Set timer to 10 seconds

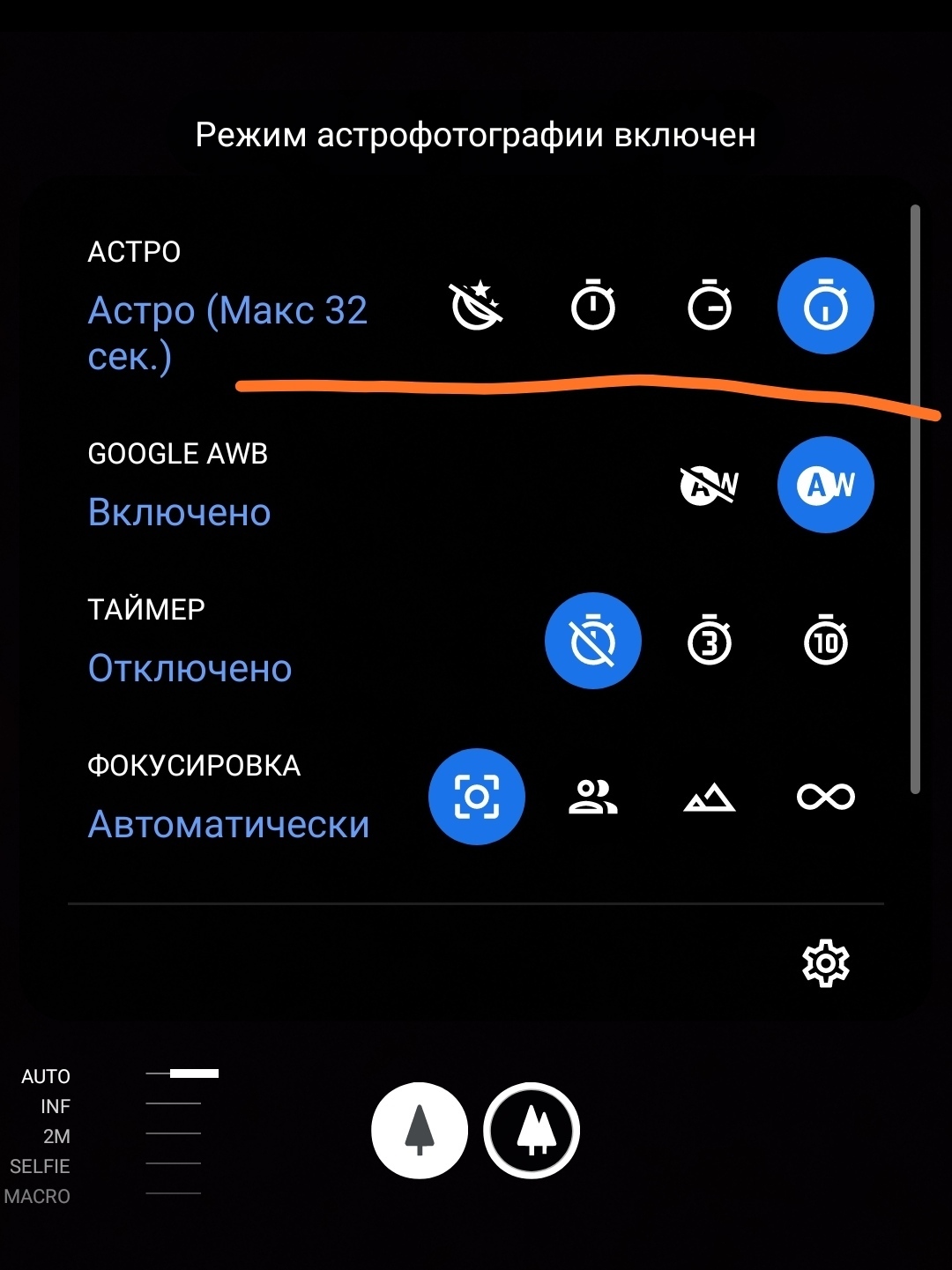coord(826,641)
